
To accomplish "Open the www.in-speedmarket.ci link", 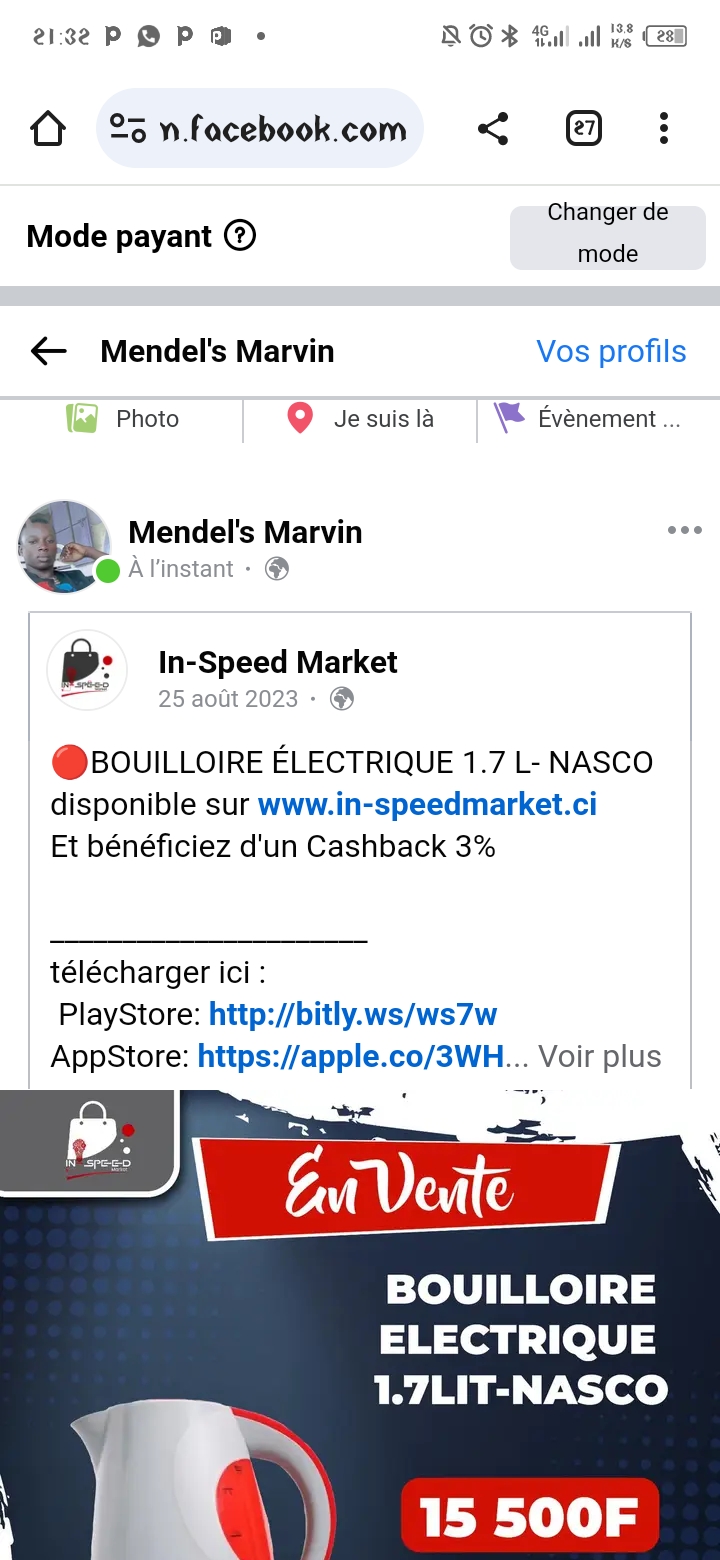I will pos(427,804).
